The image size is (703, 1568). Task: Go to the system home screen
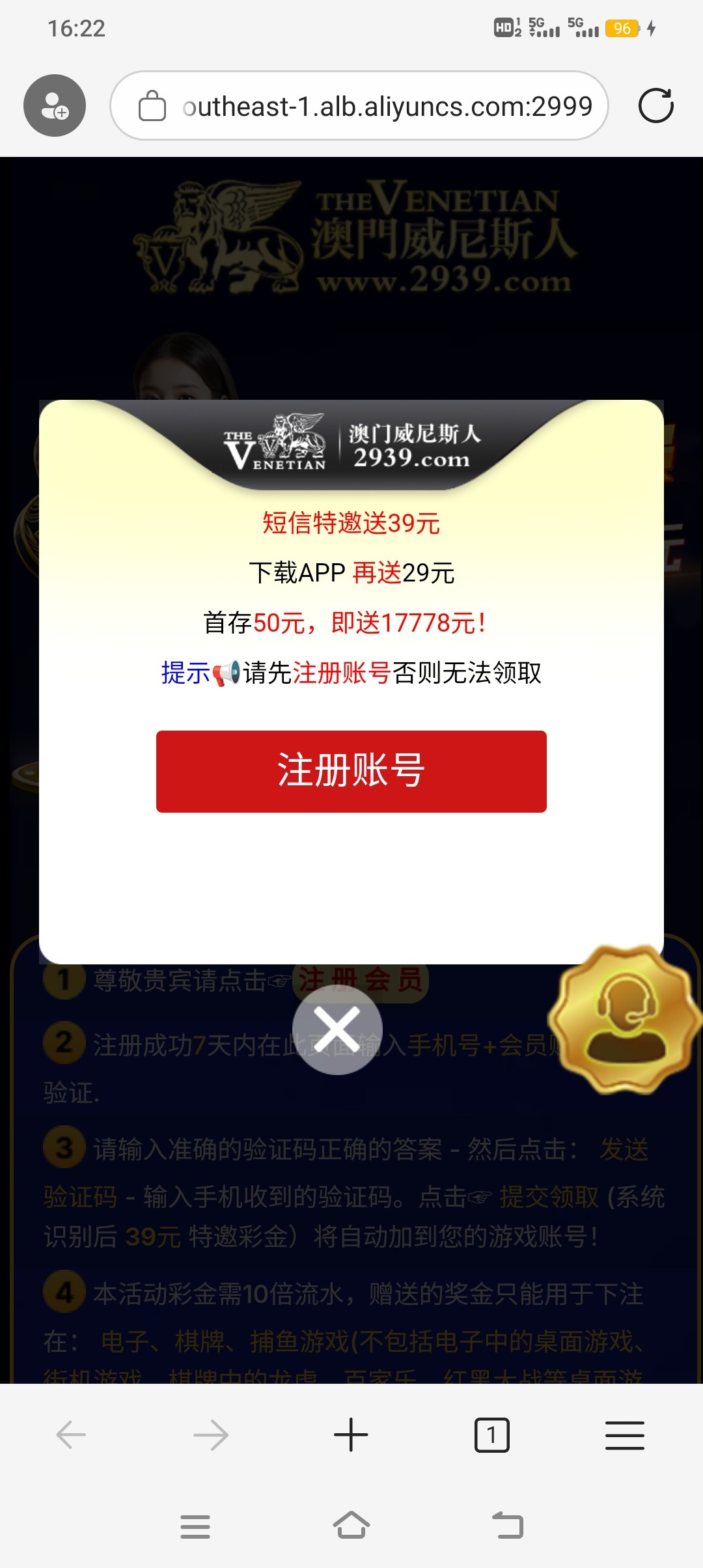coord(351,1526)
